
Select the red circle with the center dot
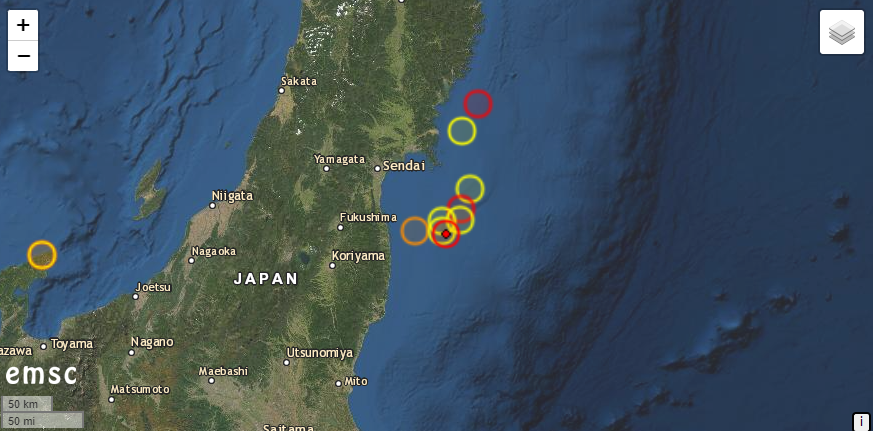[x=445, y=234]
